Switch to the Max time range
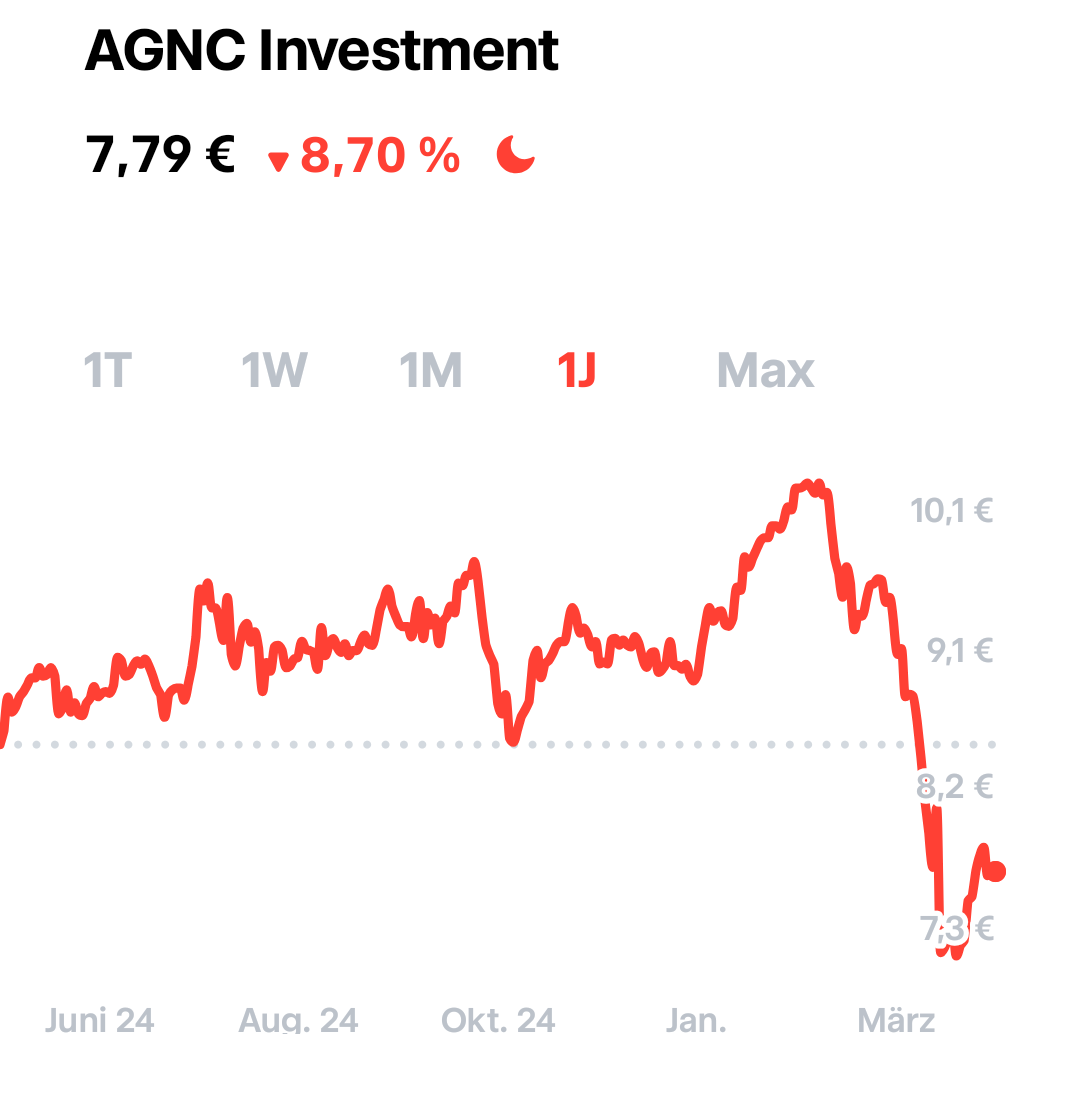The image size is (1080, 1119). pyautogui.click(x=766, y=371)
